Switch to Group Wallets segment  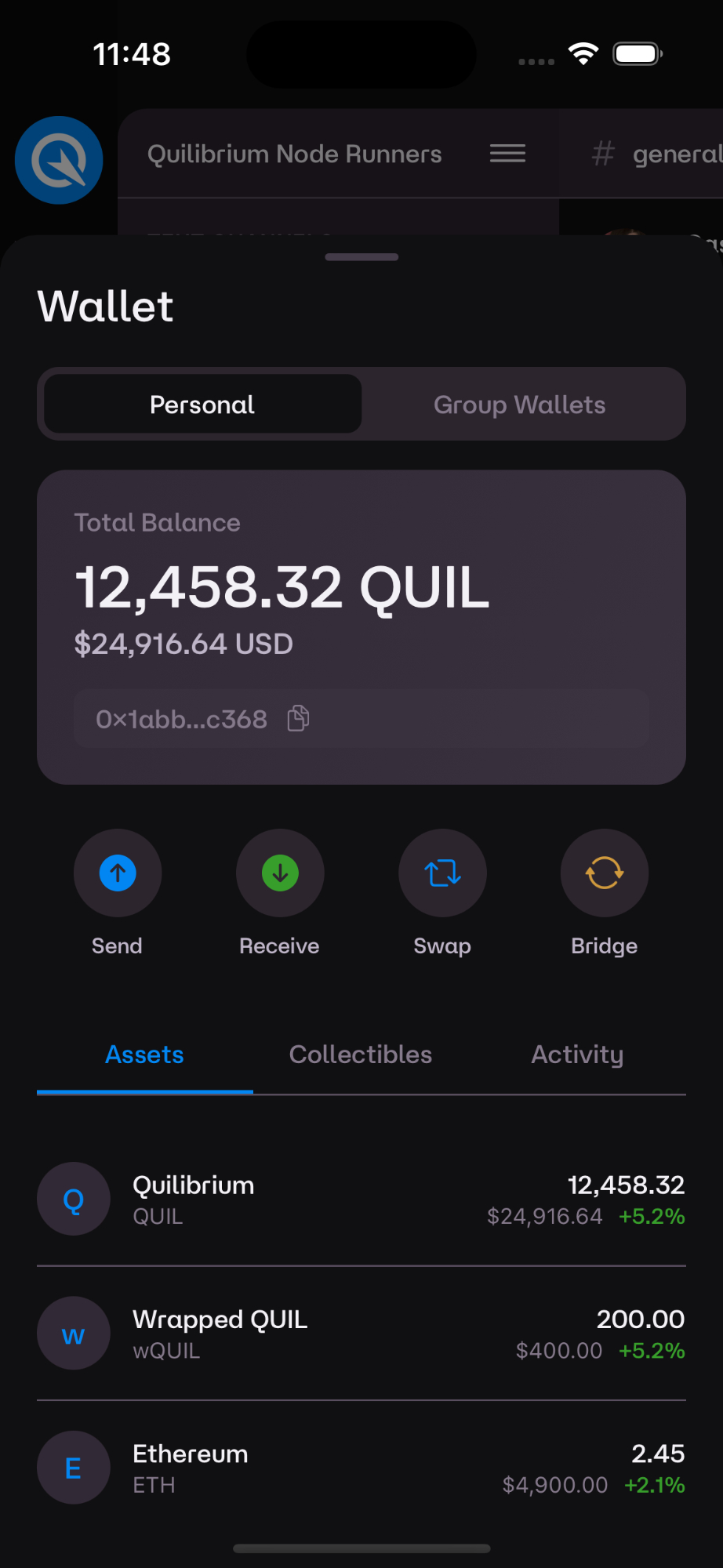519,405
